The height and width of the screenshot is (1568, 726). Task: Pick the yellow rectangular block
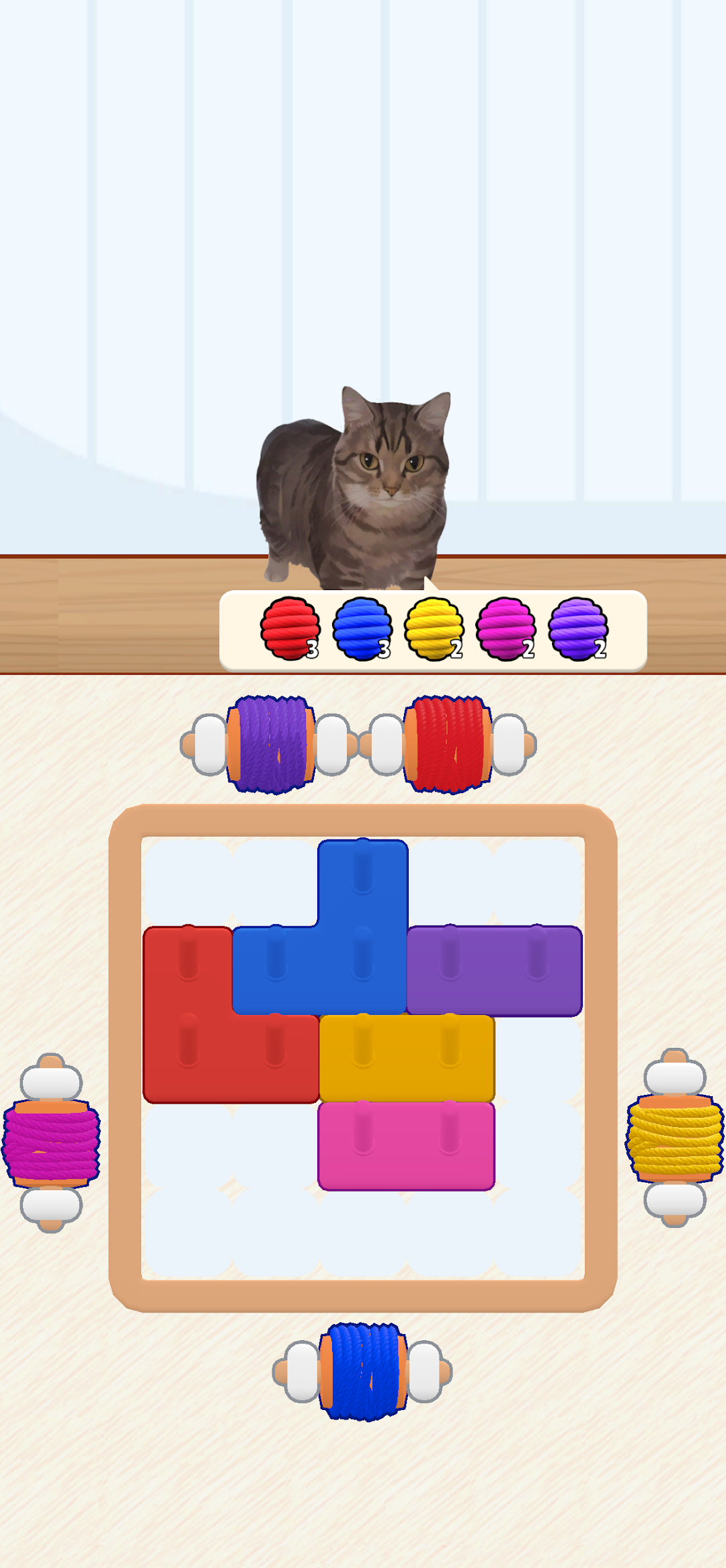(x=407, y=1057)
